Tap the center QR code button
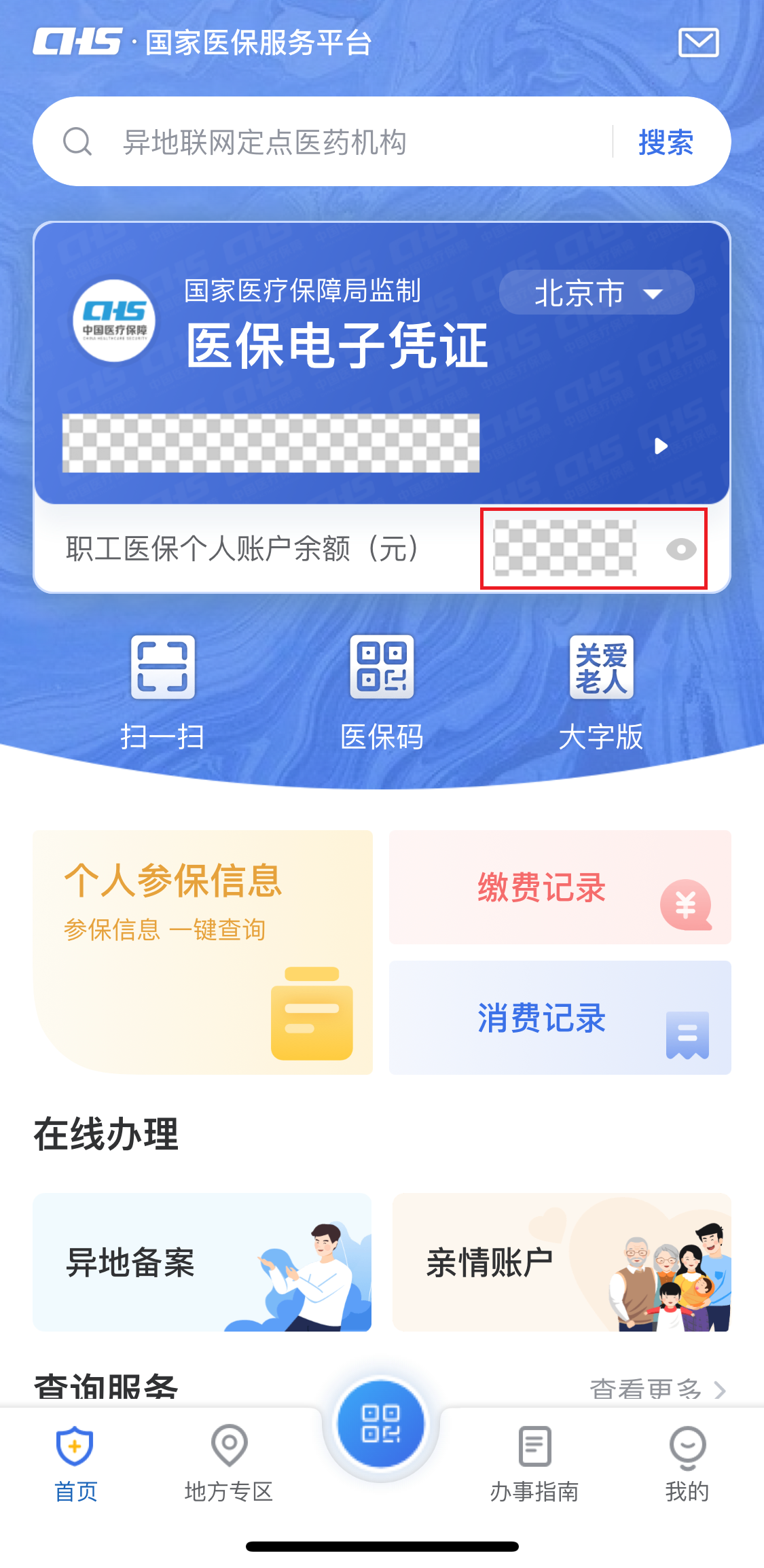 tap(381, 1425)
